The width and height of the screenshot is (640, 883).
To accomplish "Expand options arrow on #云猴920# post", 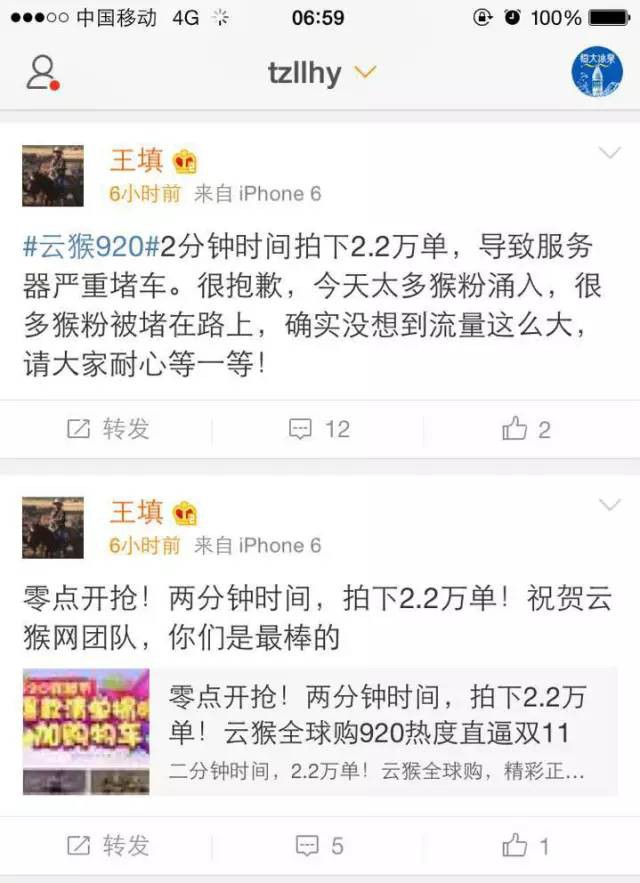I will [609, 153].
